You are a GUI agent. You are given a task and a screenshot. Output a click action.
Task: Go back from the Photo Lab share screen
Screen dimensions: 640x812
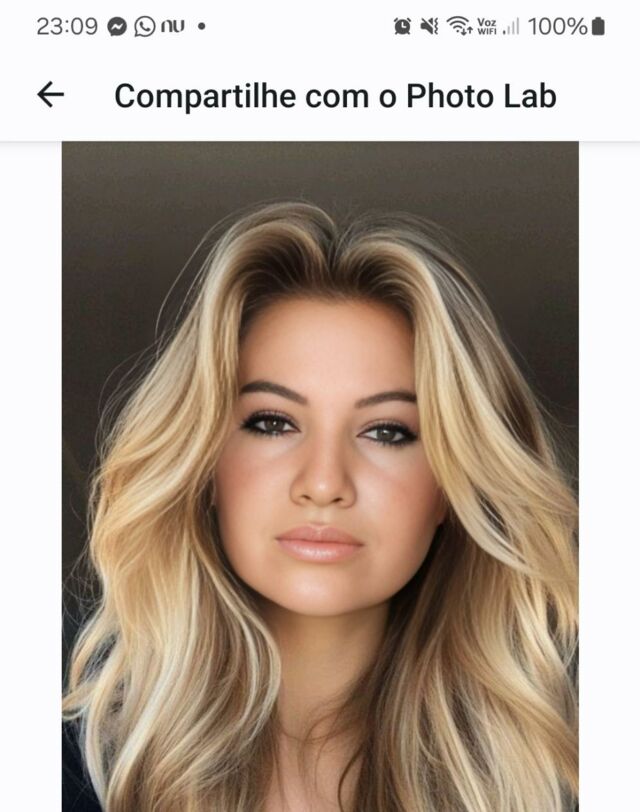click(50, 95)
